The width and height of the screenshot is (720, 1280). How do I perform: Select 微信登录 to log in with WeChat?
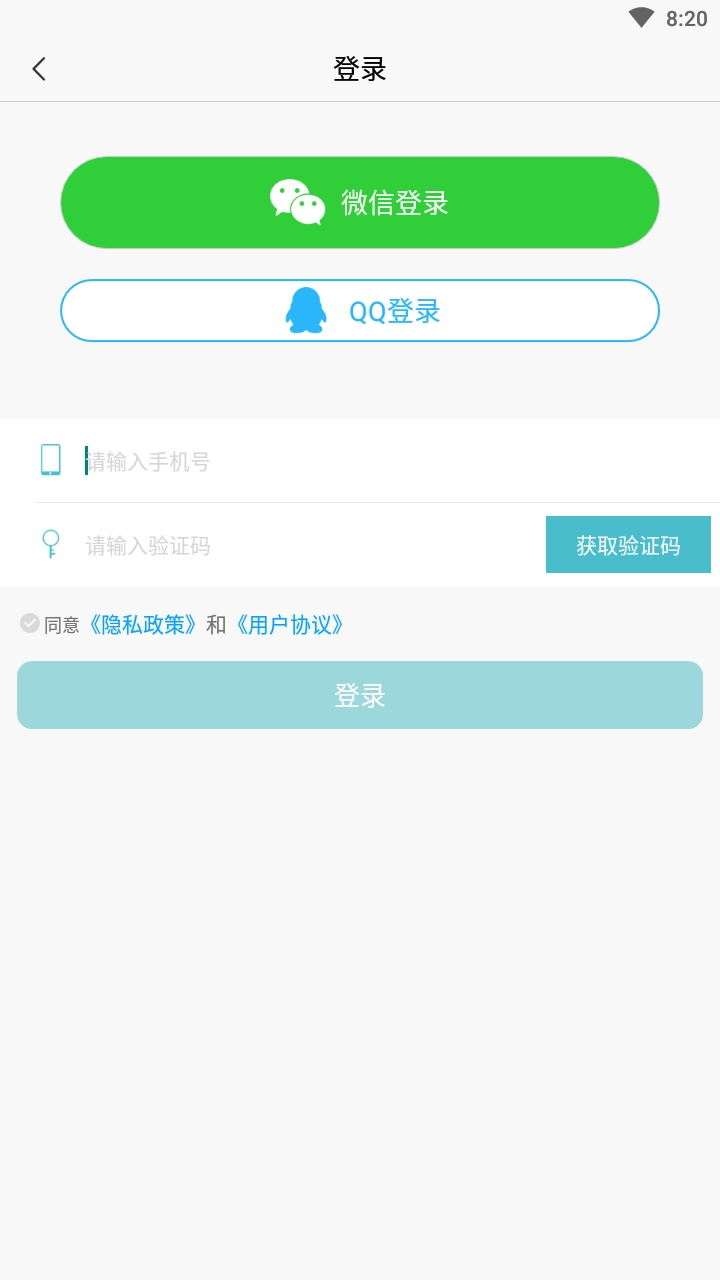(360, 202)
